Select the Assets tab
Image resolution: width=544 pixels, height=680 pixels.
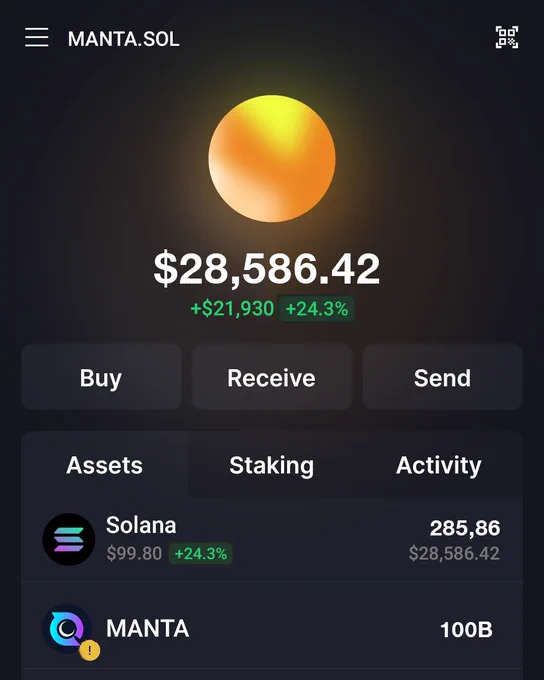[105, 465]
